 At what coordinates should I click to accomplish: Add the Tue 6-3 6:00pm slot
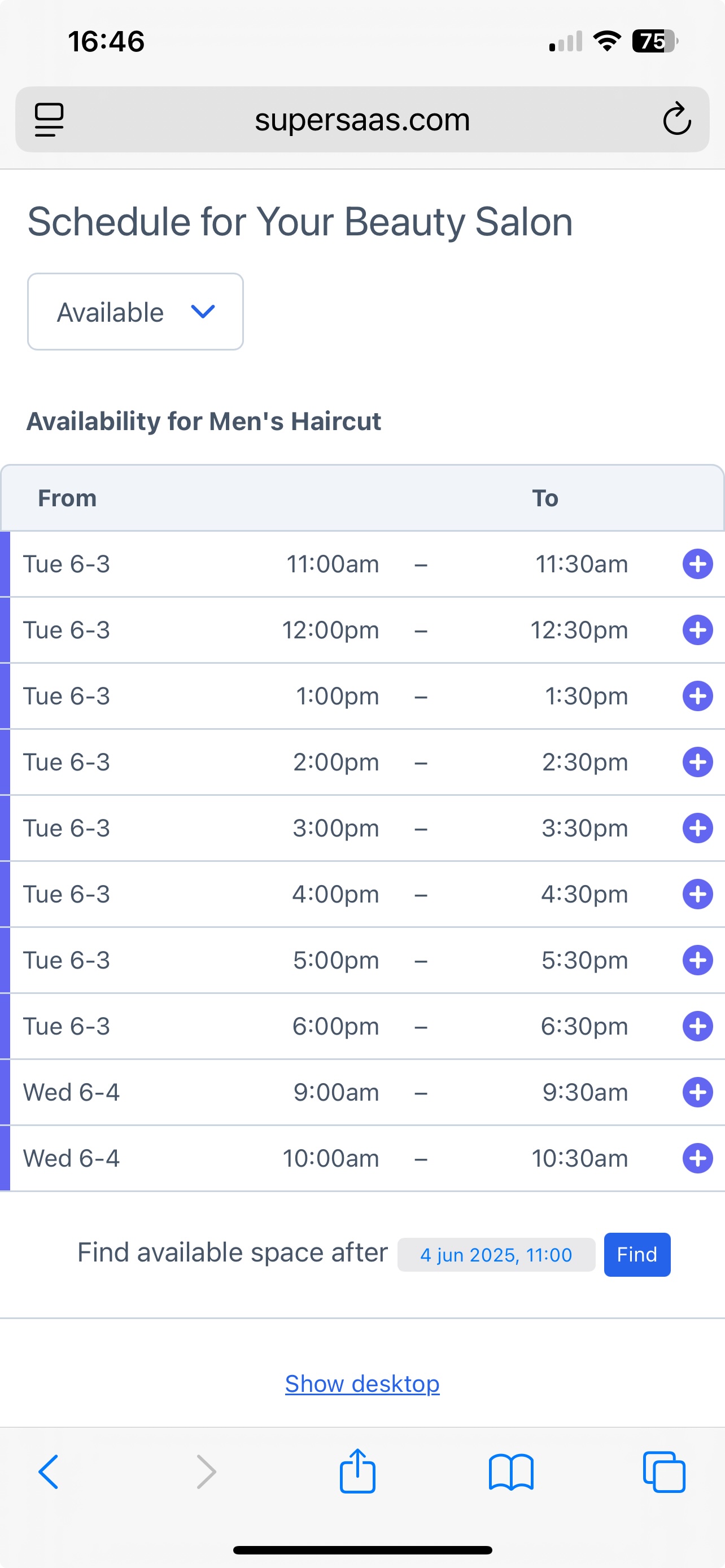[696, 1026]
